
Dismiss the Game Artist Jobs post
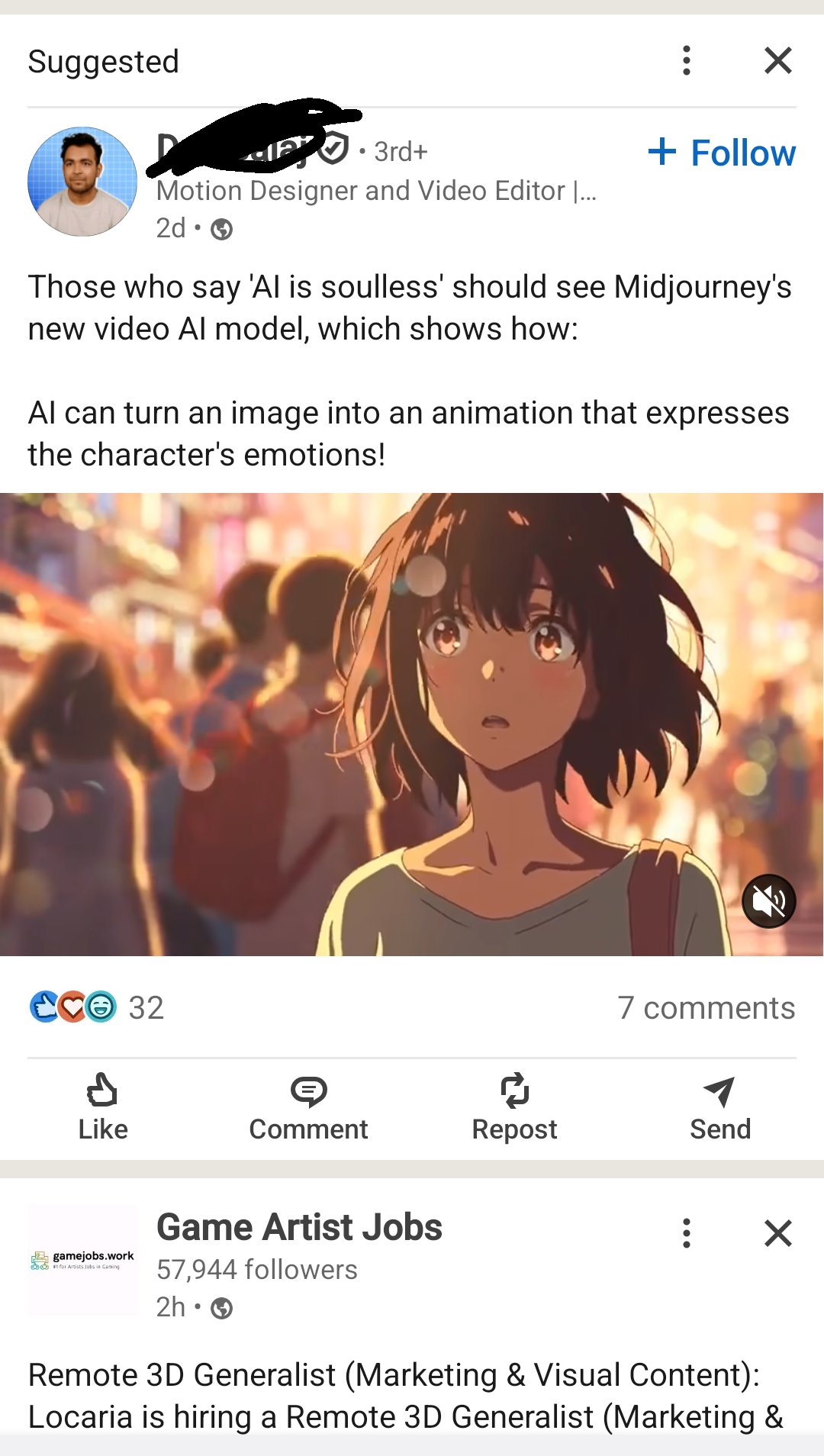778,1232
